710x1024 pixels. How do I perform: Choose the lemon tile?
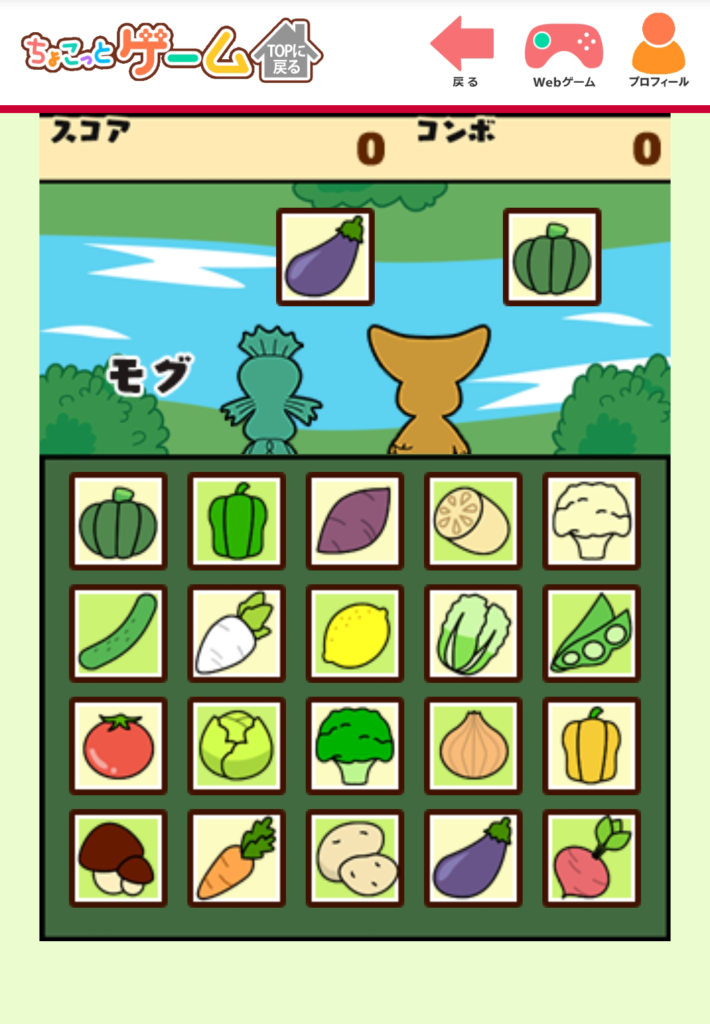pyautogui.click(x=355, y=633)
